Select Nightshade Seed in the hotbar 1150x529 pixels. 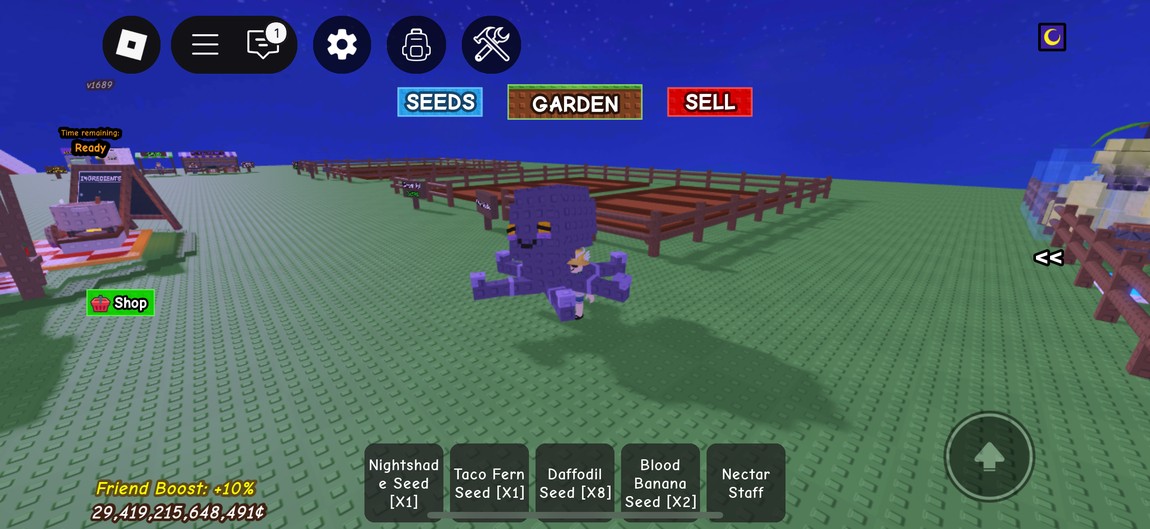click(404, 482)
